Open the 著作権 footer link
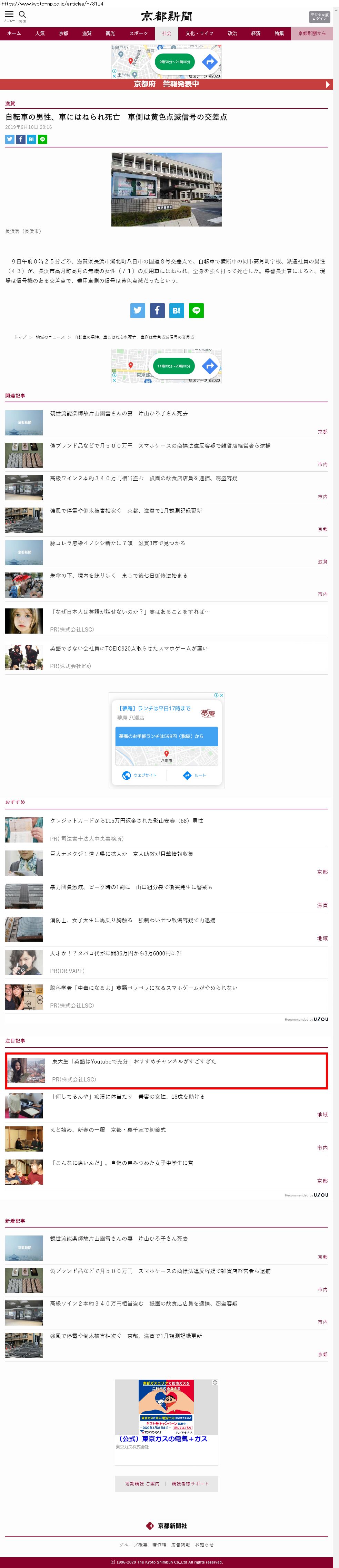The image size is (339, 1568). (x=159, y=1544)
